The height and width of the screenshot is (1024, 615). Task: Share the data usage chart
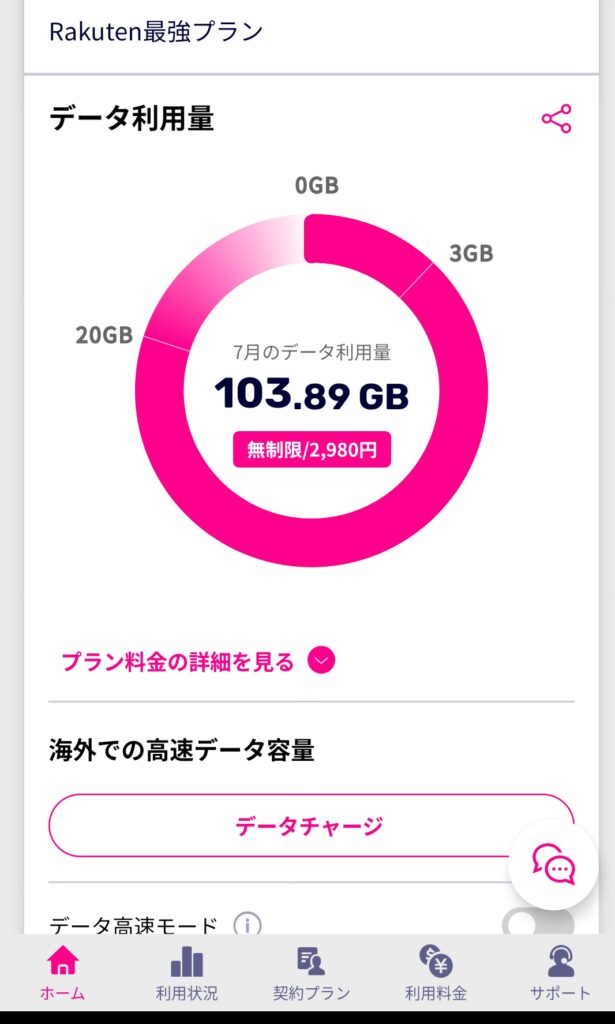click(556, 119)
